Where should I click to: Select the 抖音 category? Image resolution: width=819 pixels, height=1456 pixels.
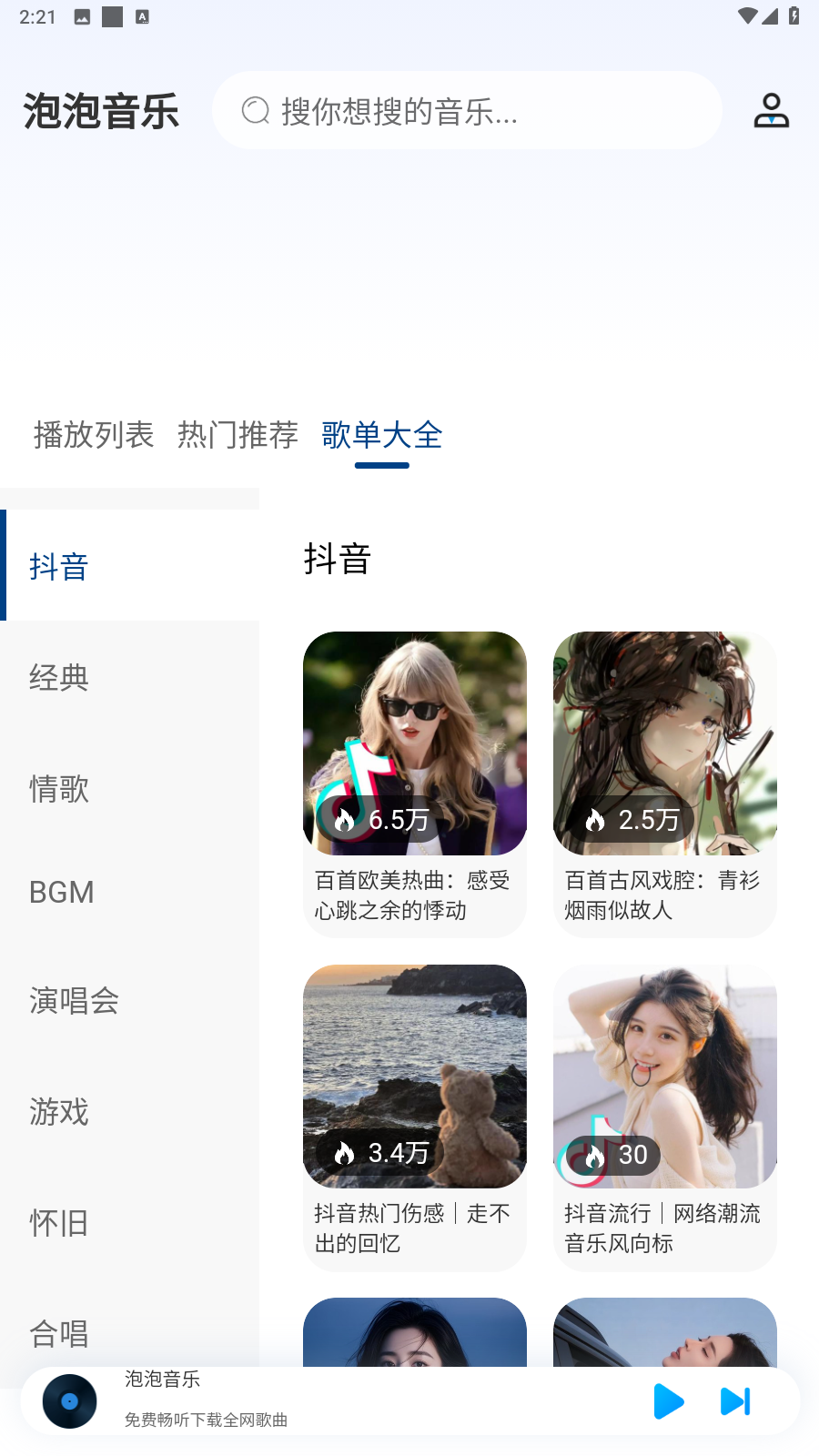tap(59, 566)
